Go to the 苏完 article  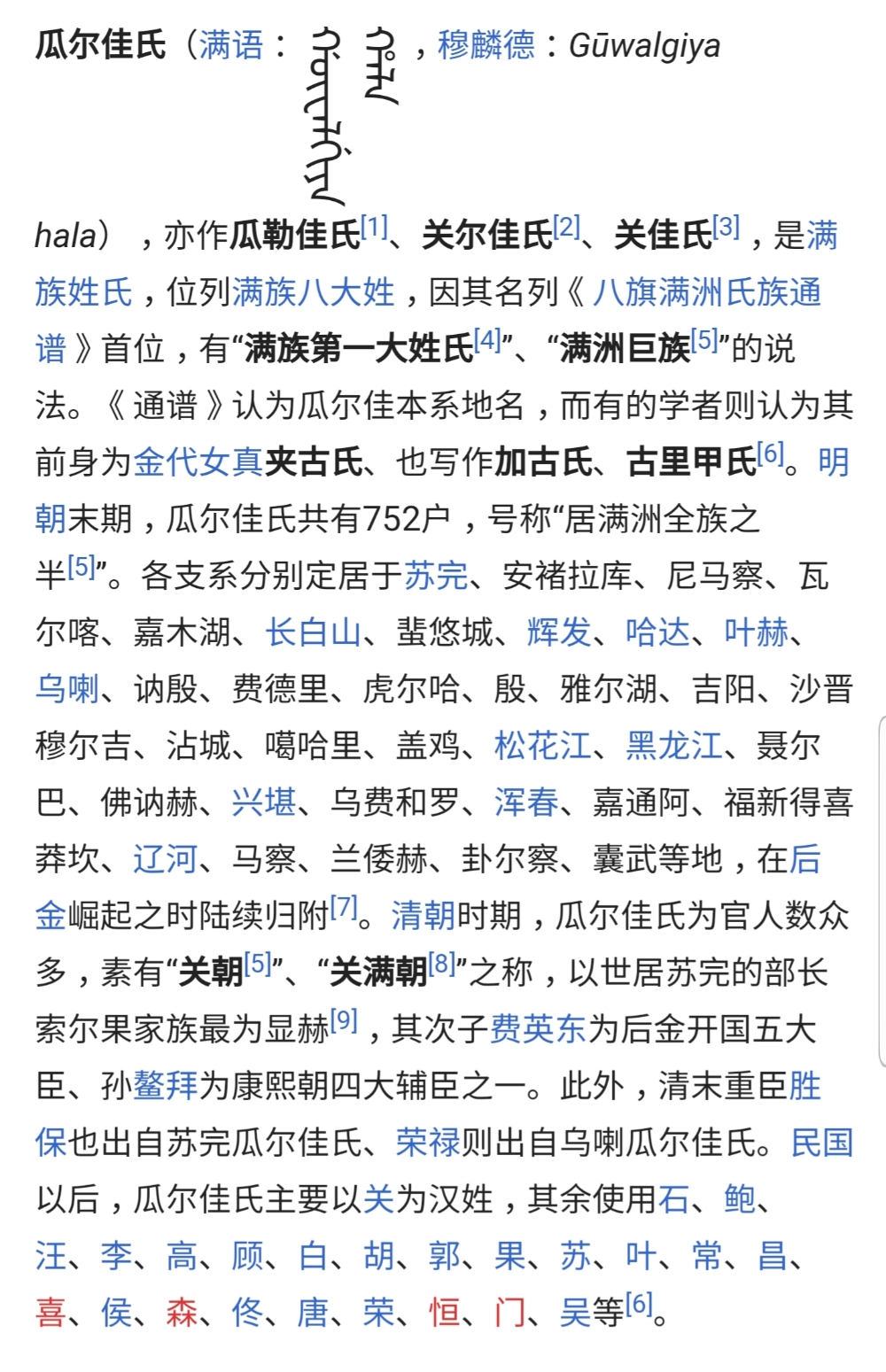[x=436, y=576]
